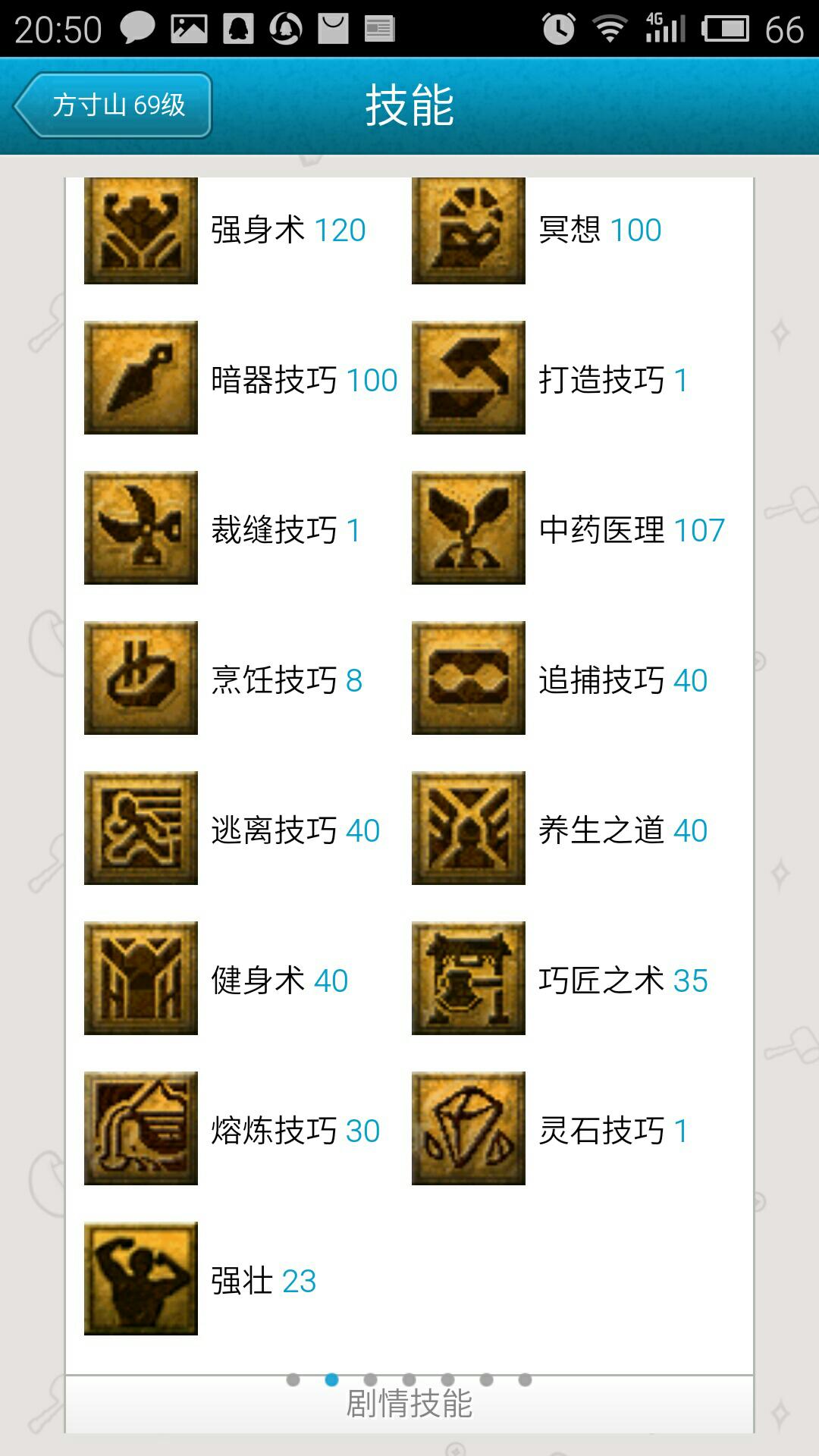Open the 熔炼技巧 skill
This screenshot has height=1456, width=819.
point(141,1128)
